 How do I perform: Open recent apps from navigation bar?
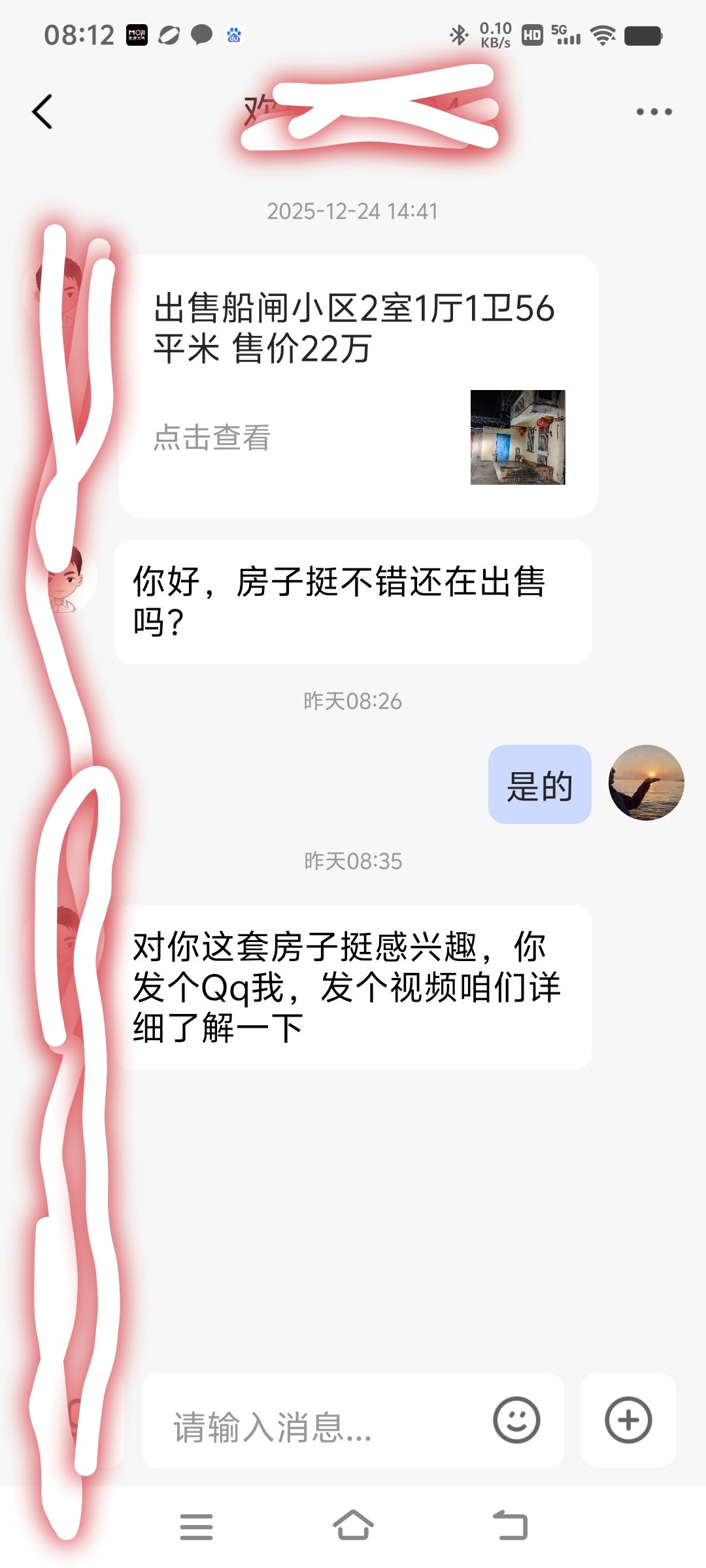[197, 1527]
